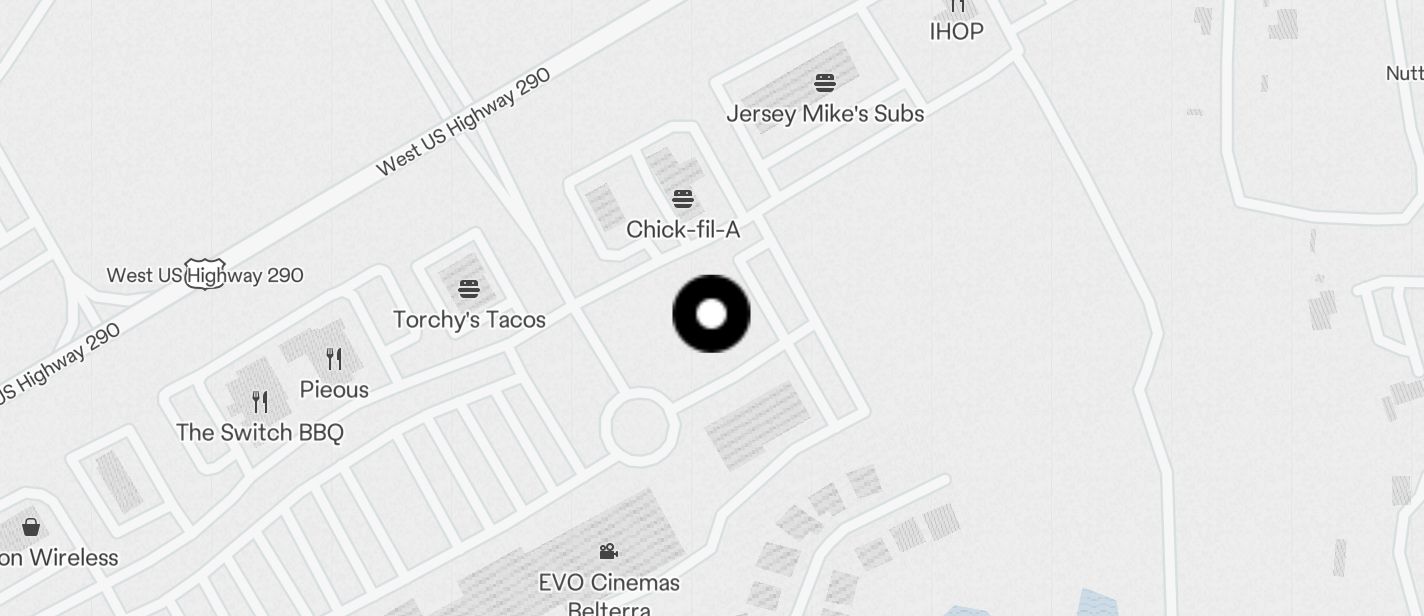Screen dimensions: 1424x616
Task: Tap the Chick-fil-A map marker
Action: (x=683, y=199)
